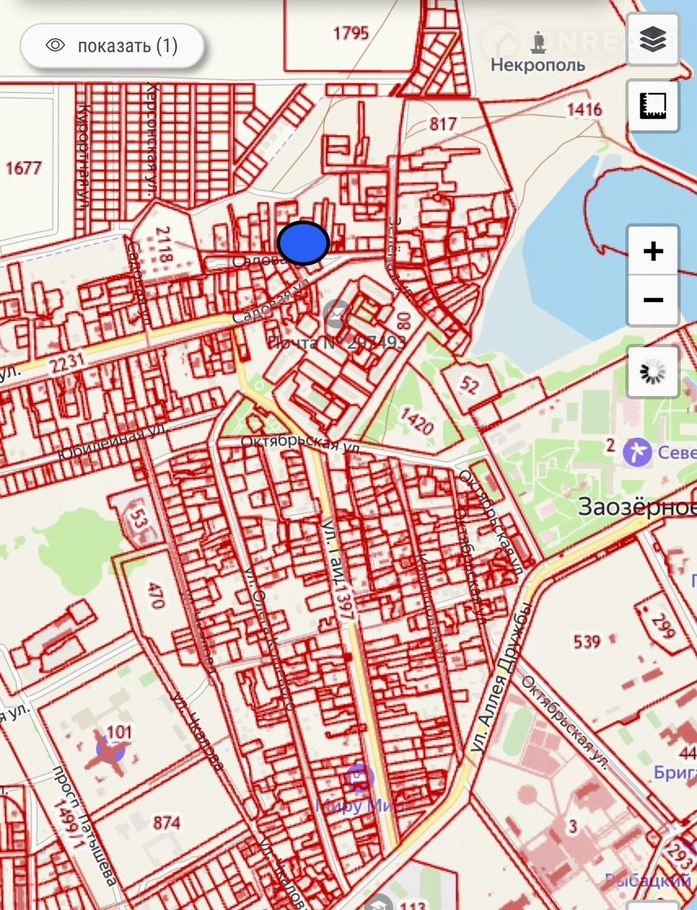The height and width of the screenshot is (910, 697).
Task: Tap the "показать (1)" button
Action: pos(112,46)
